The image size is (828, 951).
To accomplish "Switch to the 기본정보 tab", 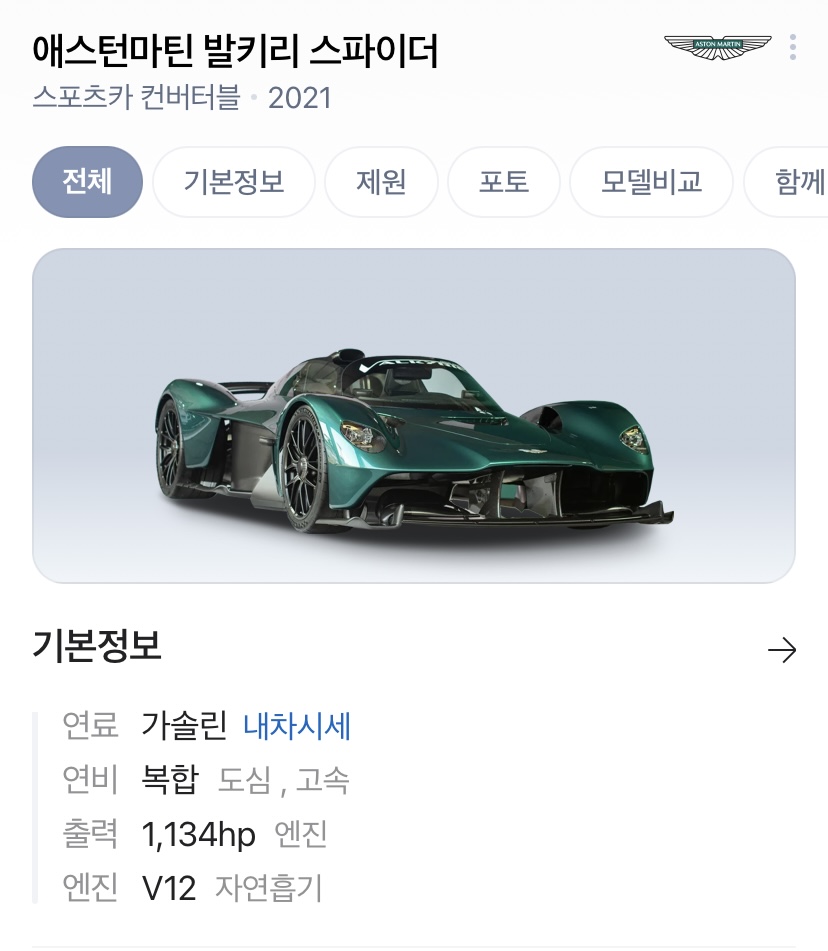I will pos(234,182).
